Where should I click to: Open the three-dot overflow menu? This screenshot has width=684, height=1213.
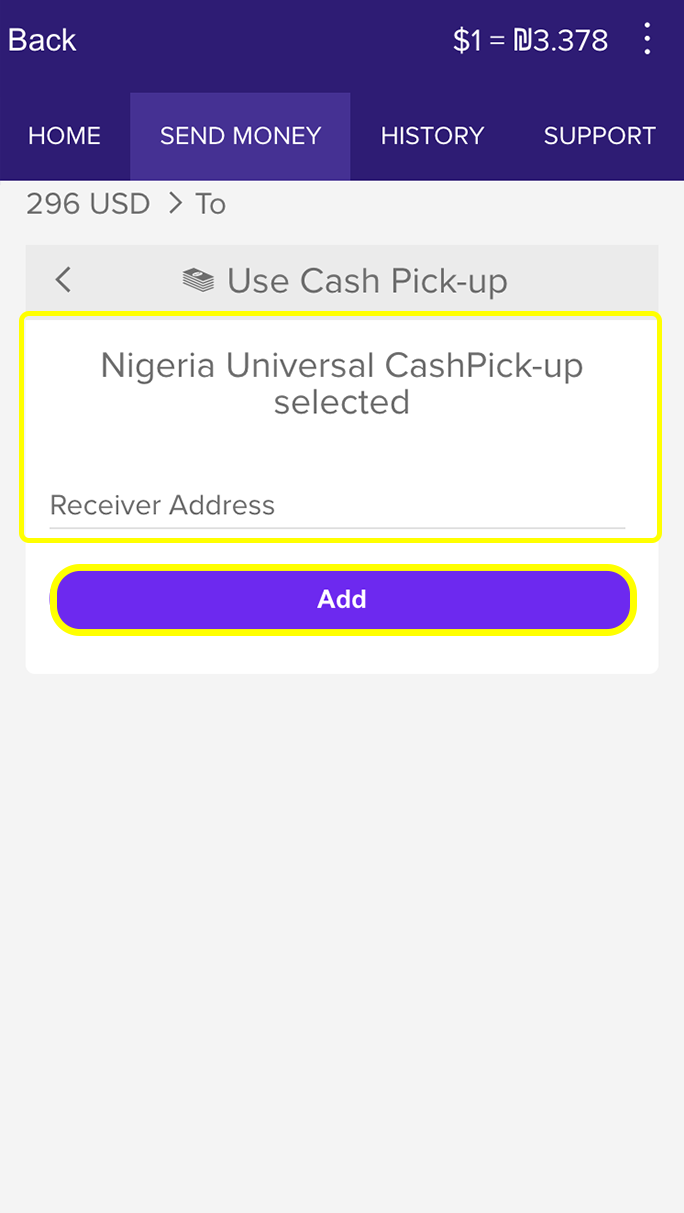coord(648,40)
